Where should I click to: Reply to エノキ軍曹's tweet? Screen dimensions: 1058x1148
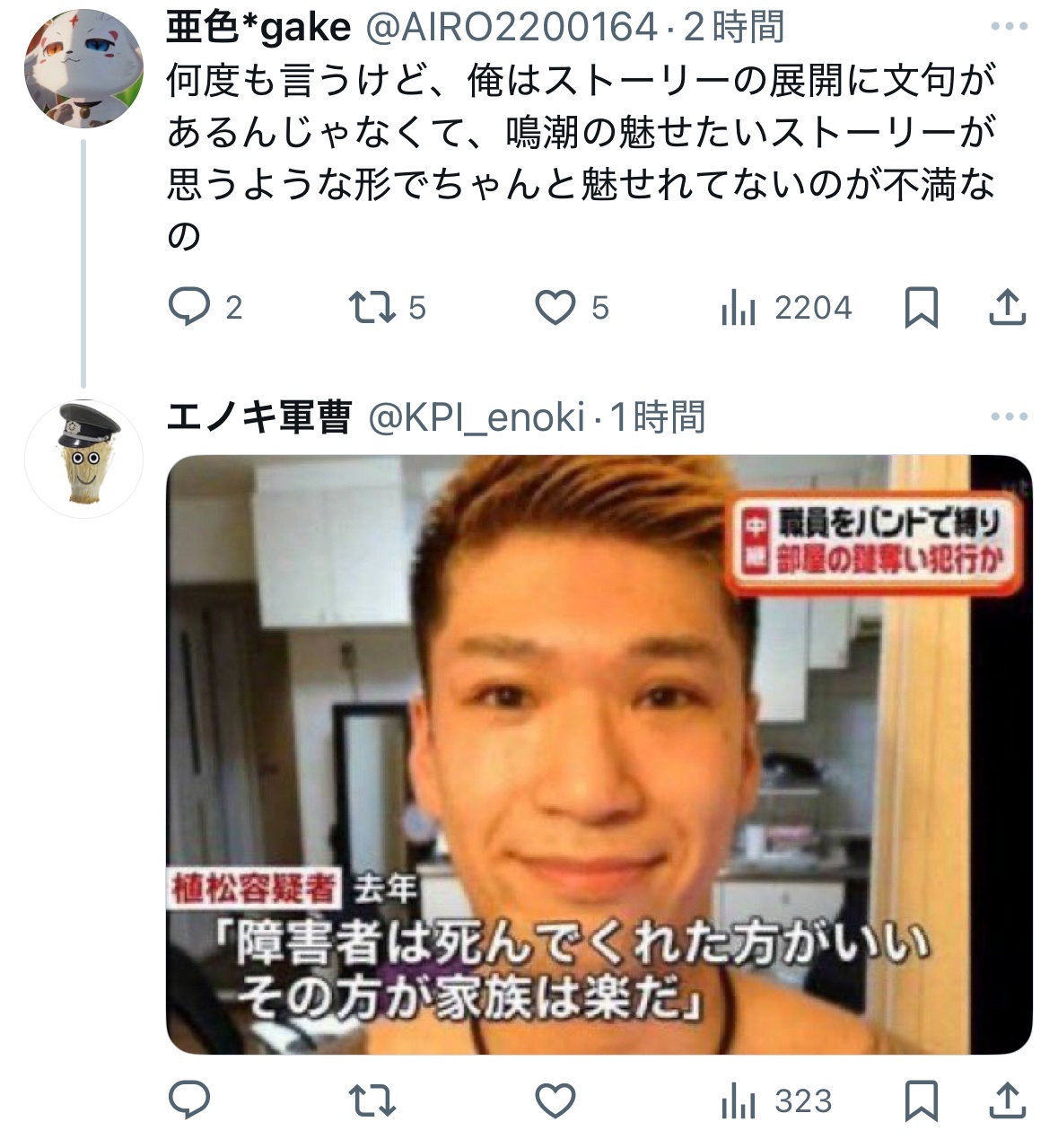(x=189, y=1100)
